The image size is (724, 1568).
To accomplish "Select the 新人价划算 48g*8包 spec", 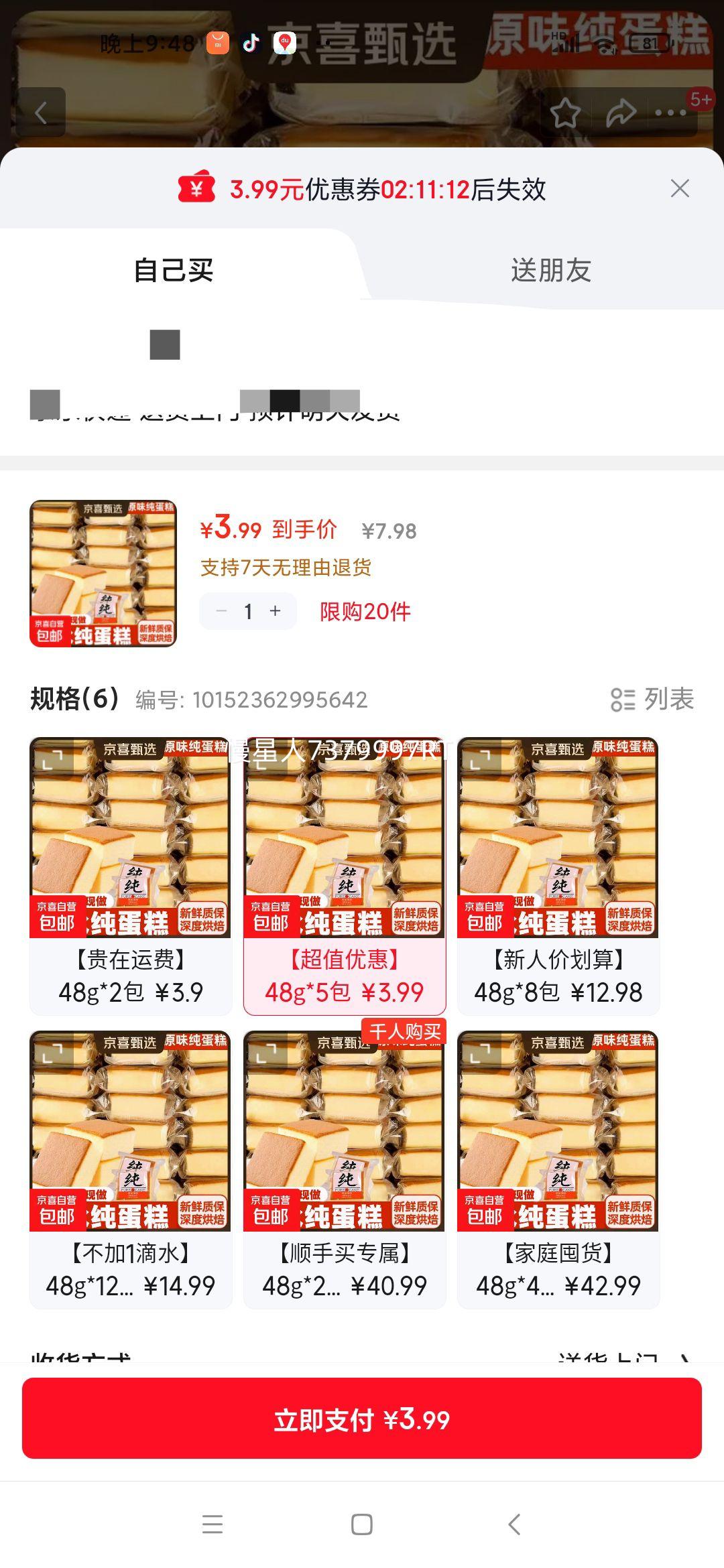I will click(x=558, y=871).
